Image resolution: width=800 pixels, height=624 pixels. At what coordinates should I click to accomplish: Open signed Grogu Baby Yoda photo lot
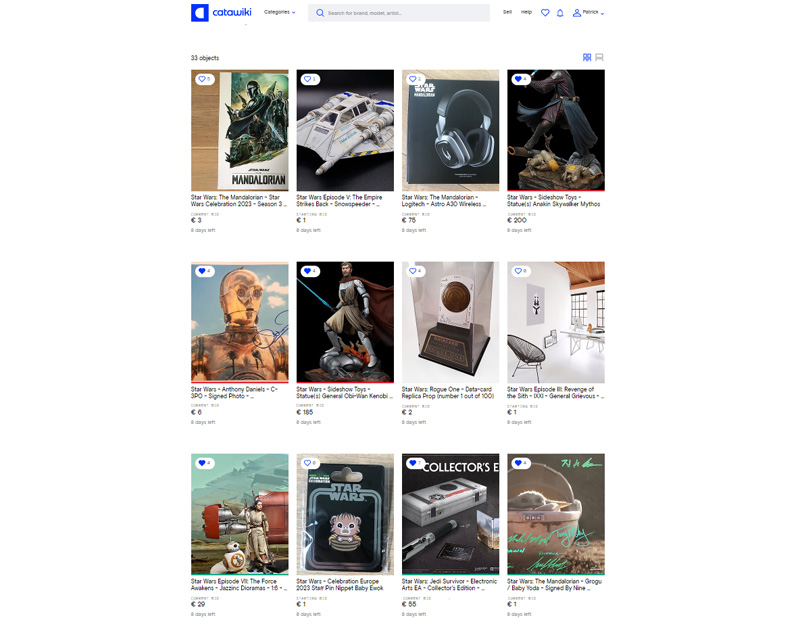555,514
